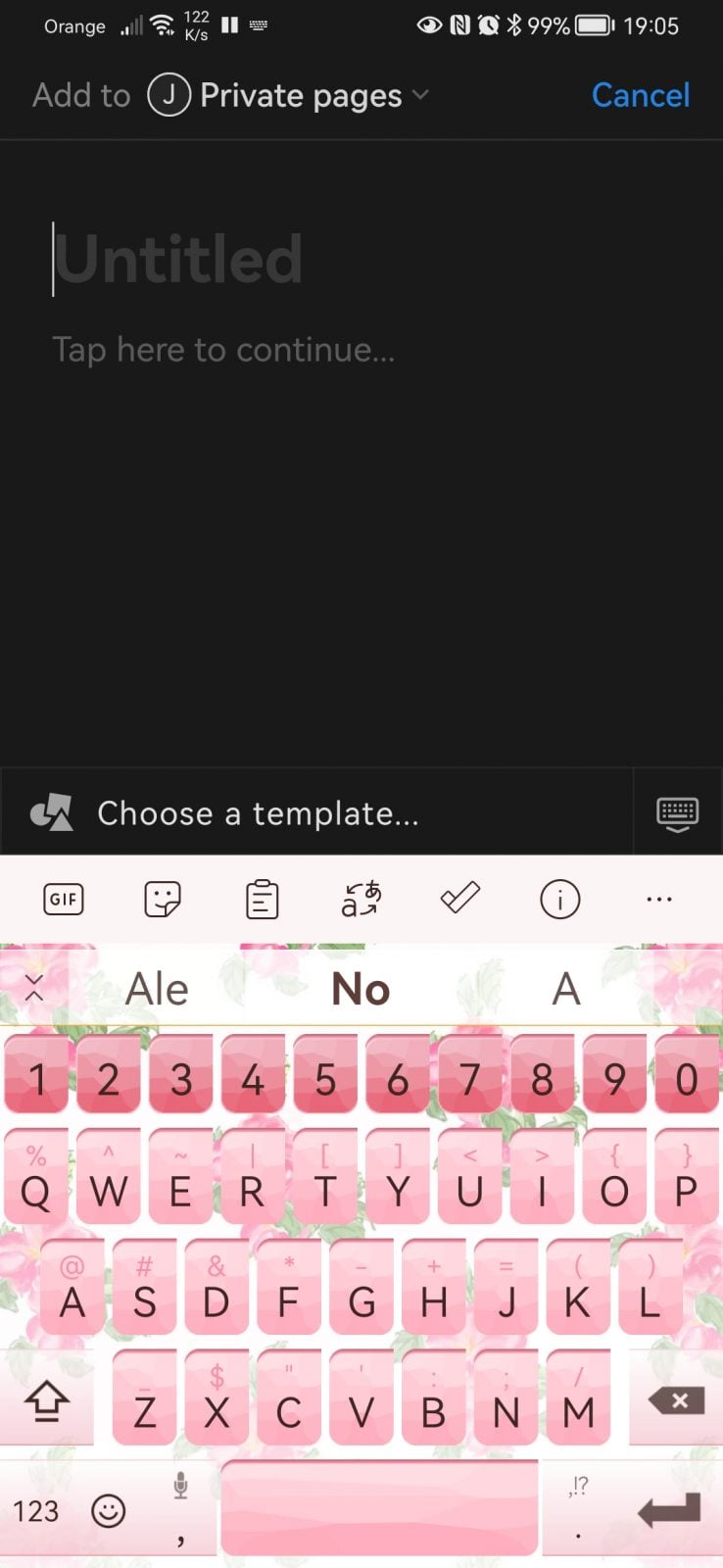Open the keyboard info icon

point(560,899)
